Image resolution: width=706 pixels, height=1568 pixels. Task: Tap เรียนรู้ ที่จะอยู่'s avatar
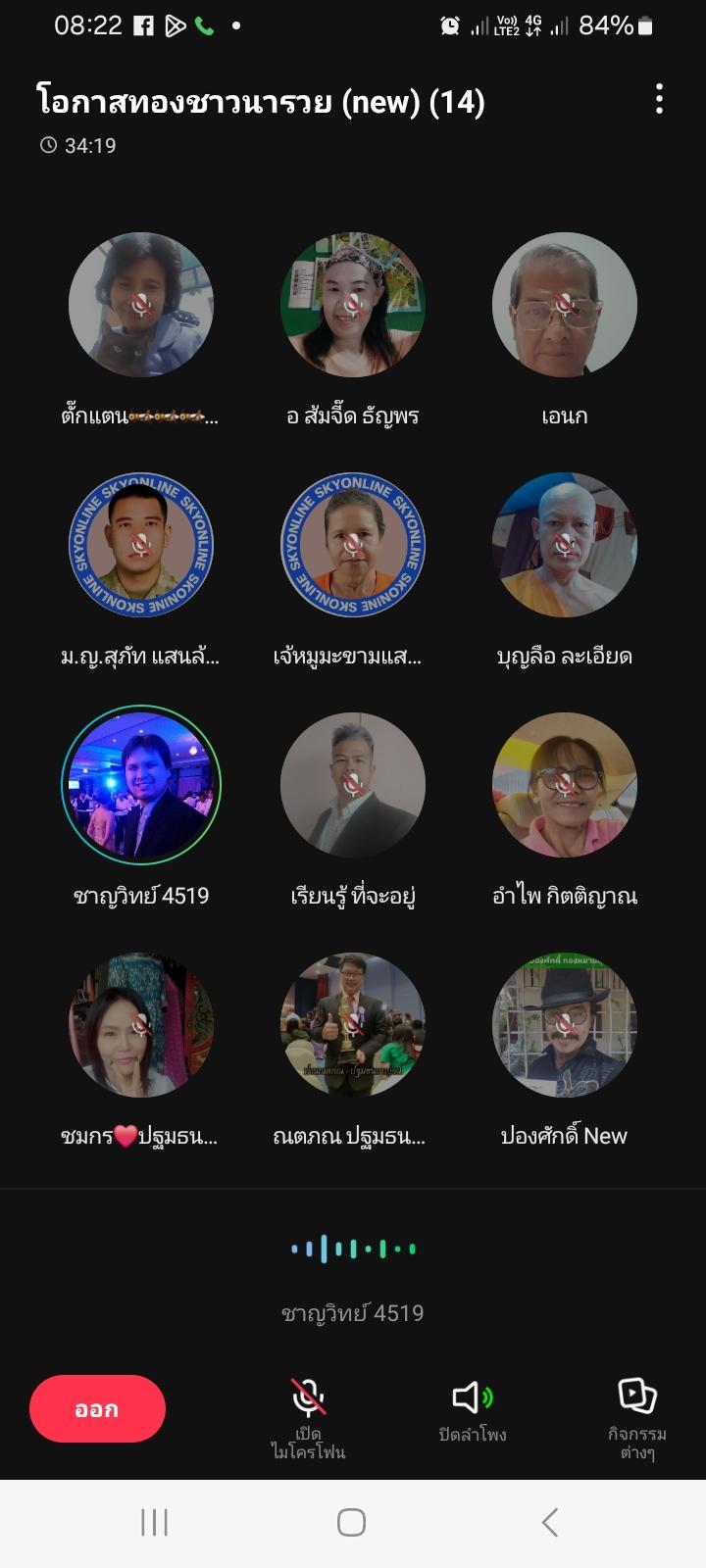[353, 785]
